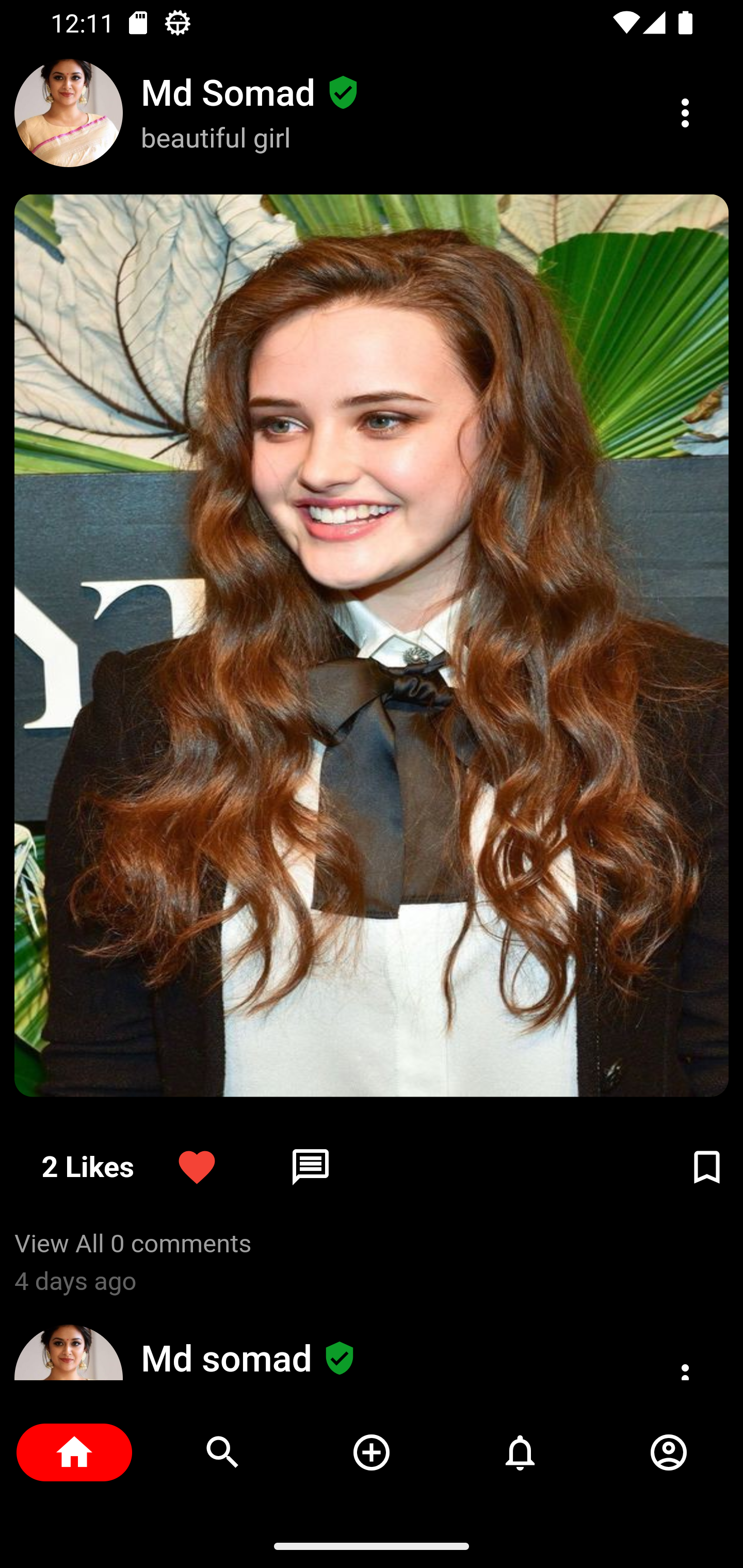Bookmark the beautiful girl post

click(706, 1167)
